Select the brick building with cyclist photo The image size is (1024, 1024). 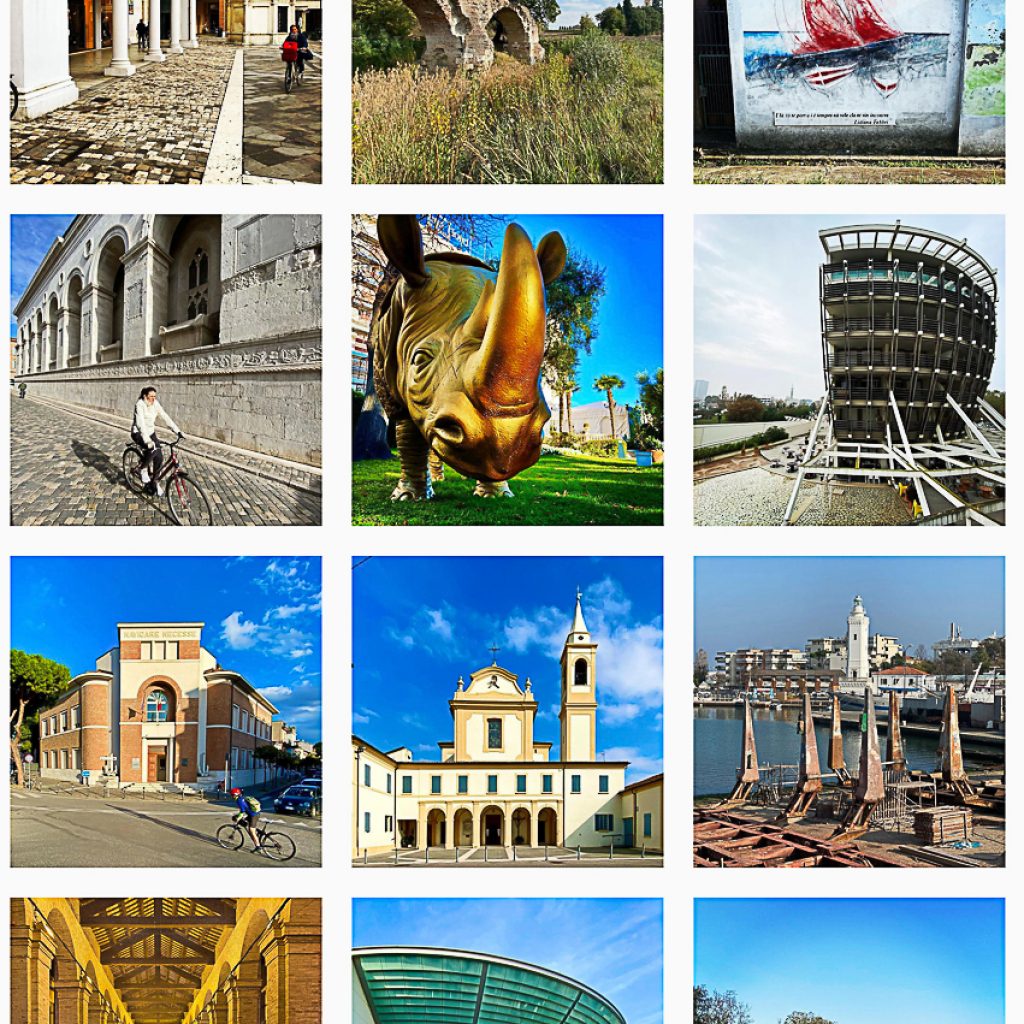point(166,711)
